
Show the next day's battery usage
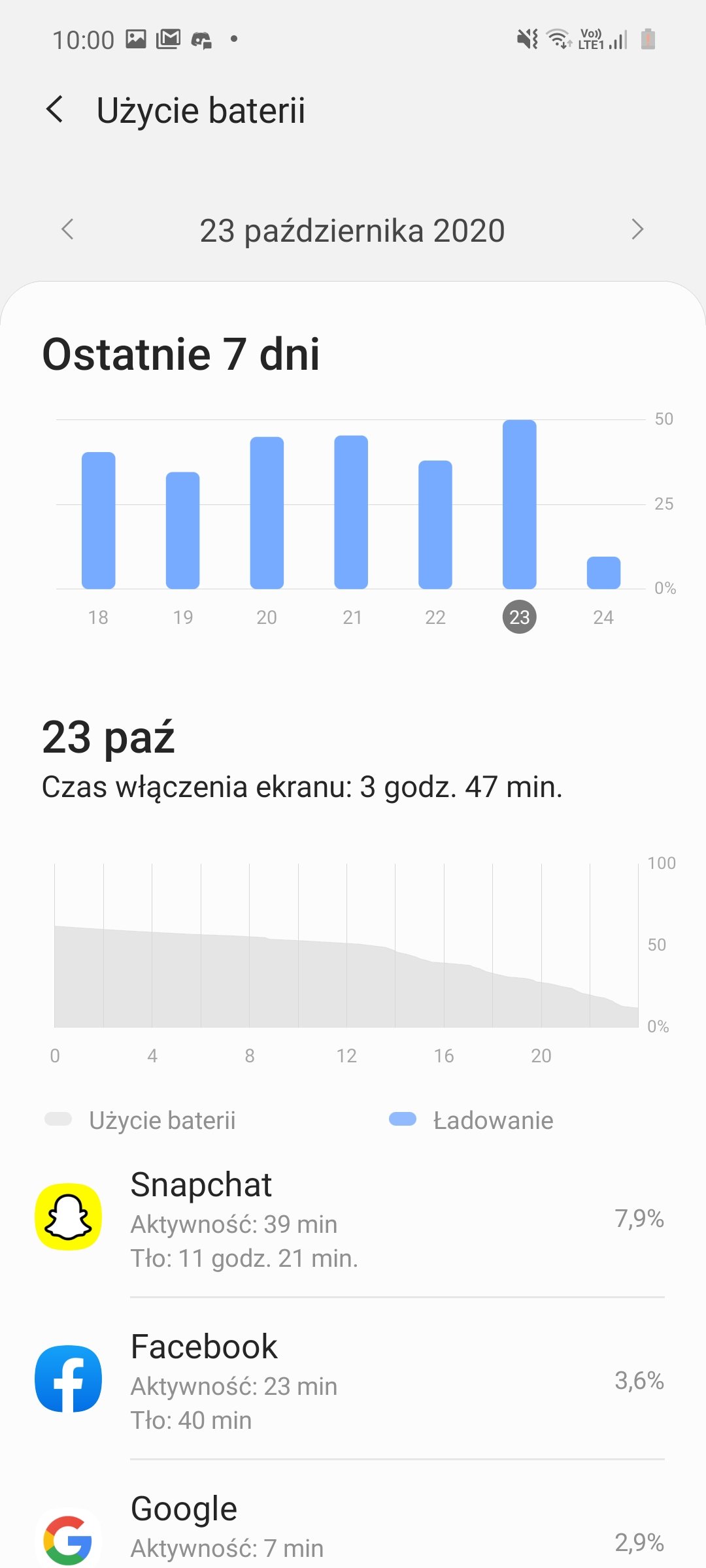(638, 229)
